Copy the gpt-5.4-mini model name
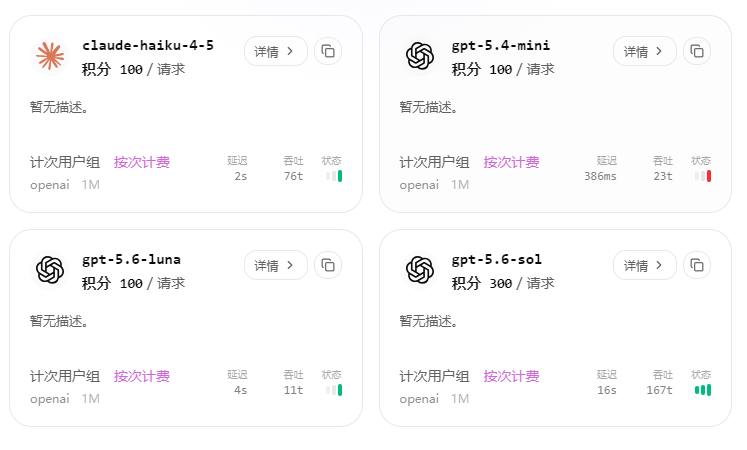 click(x=697, y=51)
